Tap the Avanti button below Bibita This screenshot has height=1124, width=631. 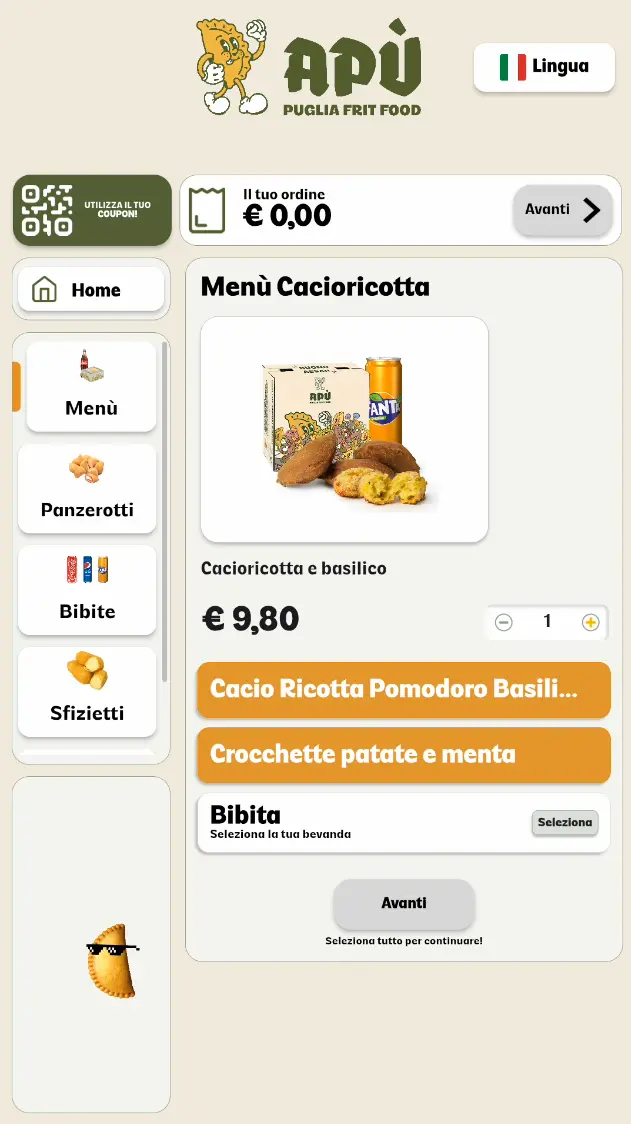[x=403, y=904]
